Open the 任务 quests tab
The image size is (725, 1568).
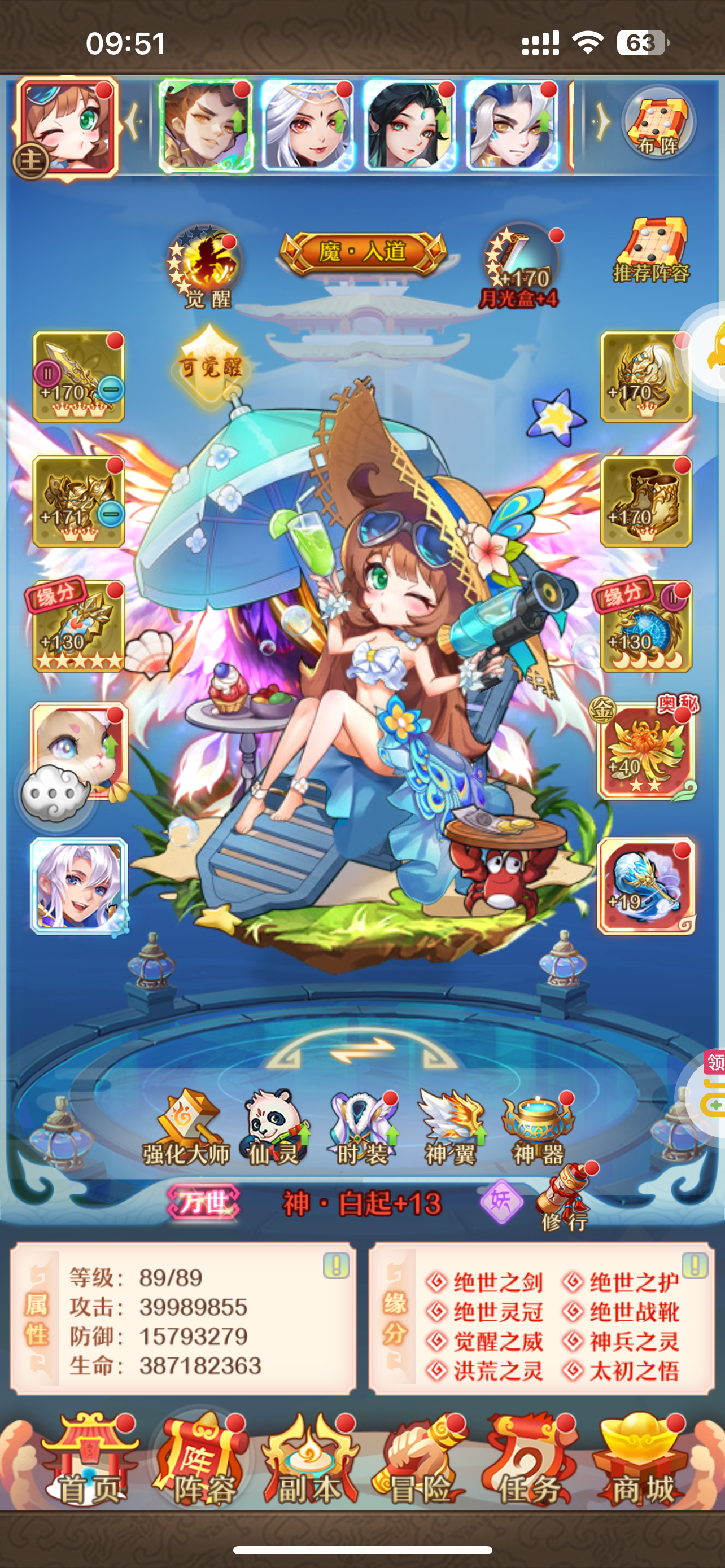530,1461
